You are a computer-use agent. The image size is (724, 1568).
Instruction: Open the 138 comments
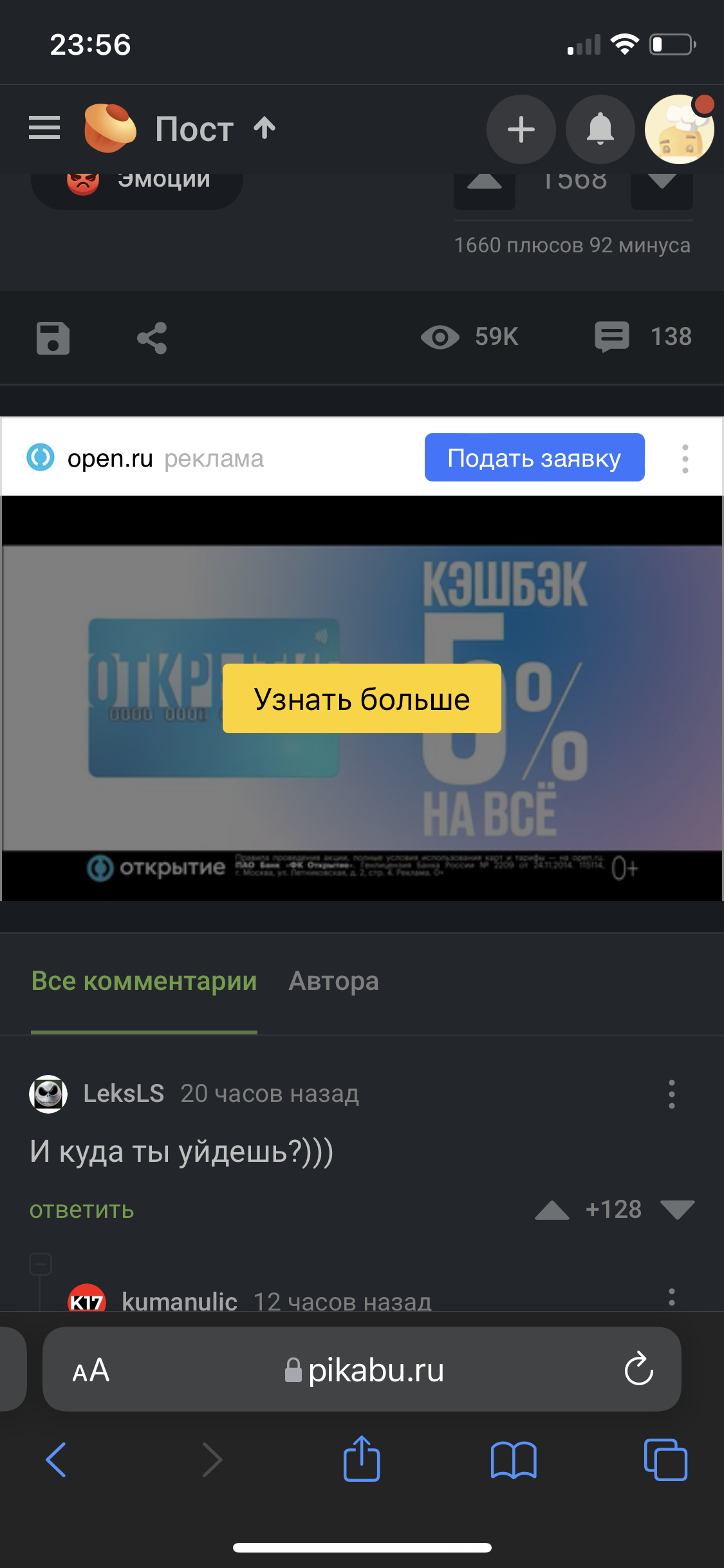[x=642, y=336]
